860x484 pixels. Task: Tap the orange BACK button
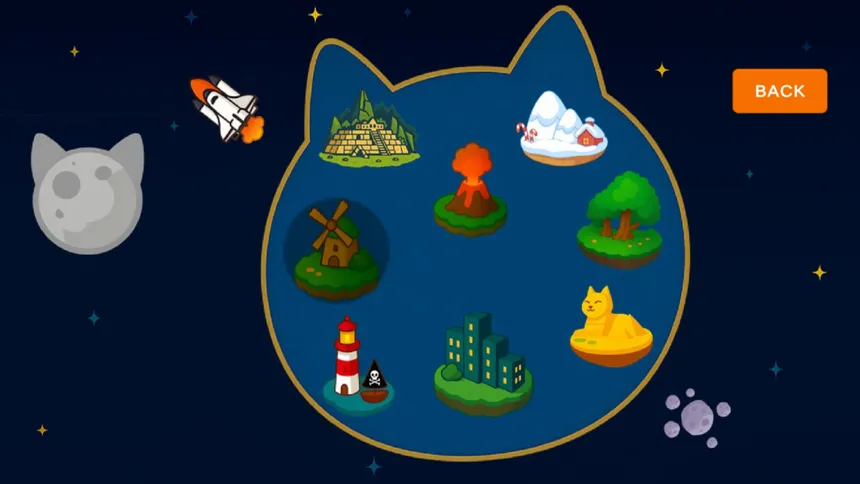tap(779, 91)
